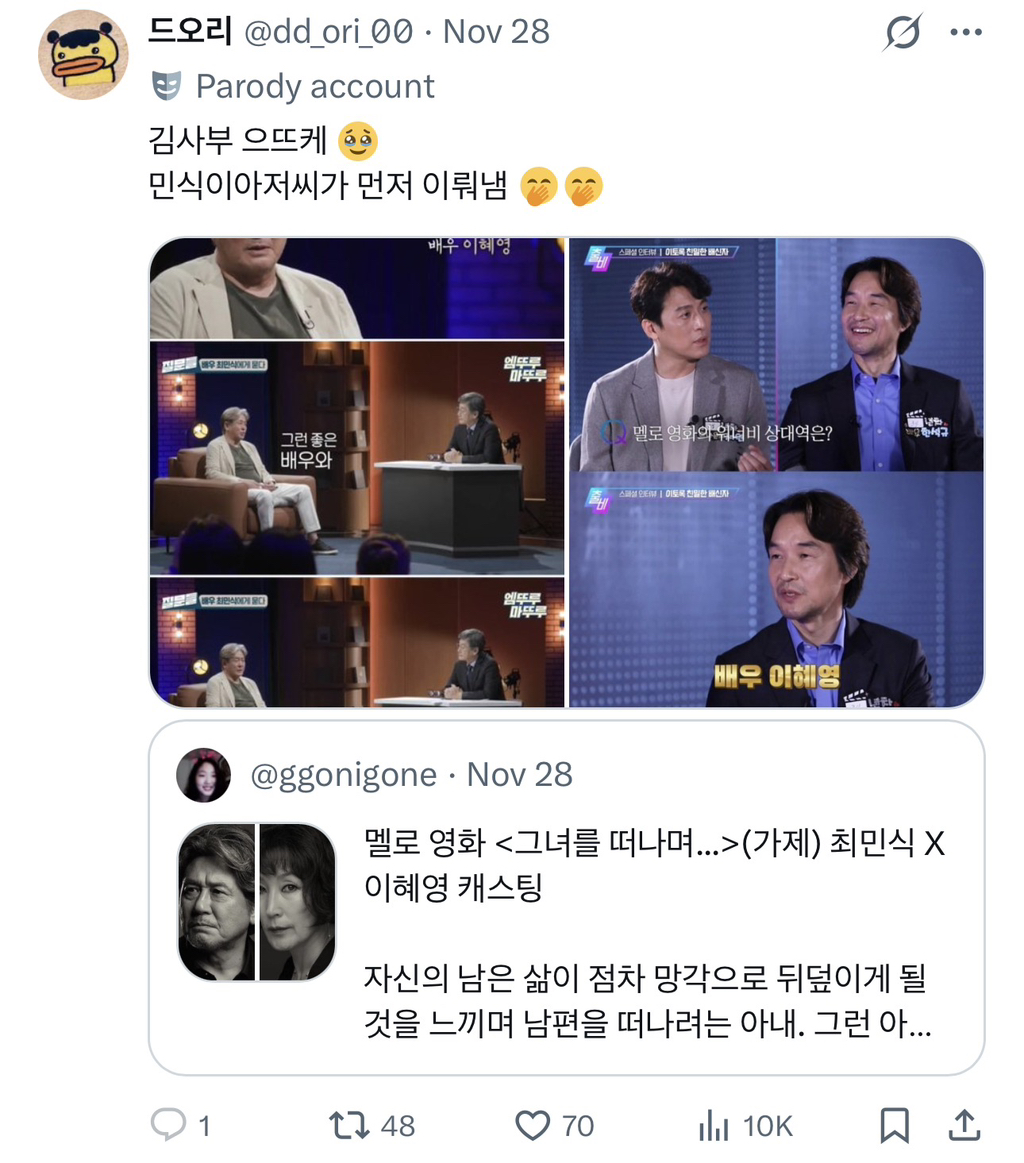Like the tweet via the heart icon
The height and width of the screenshot is (1163, 1024).
[x=534, y=1125]
